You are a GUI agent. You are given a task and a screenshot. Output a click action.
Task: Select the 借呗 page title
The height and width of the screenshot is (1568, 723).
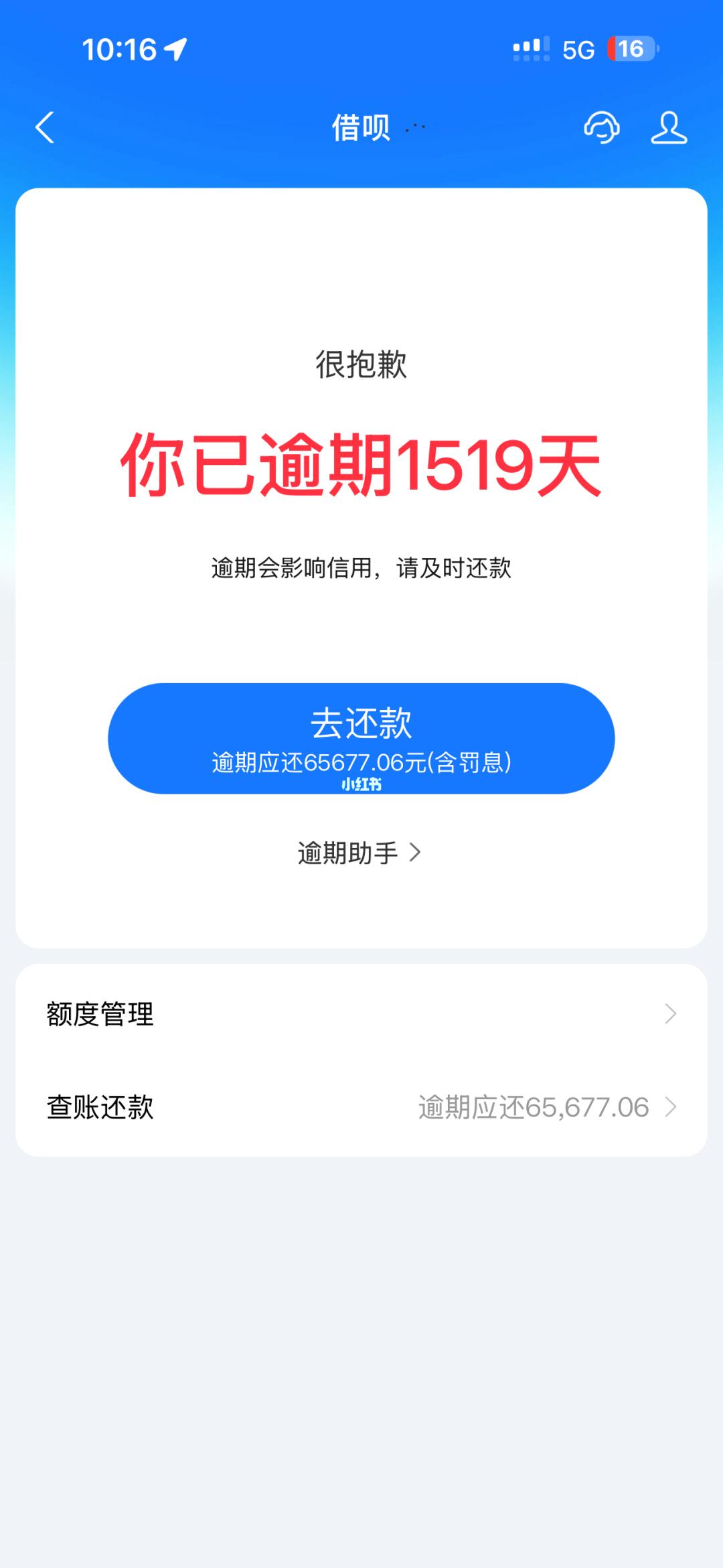[x=361, y=129]
